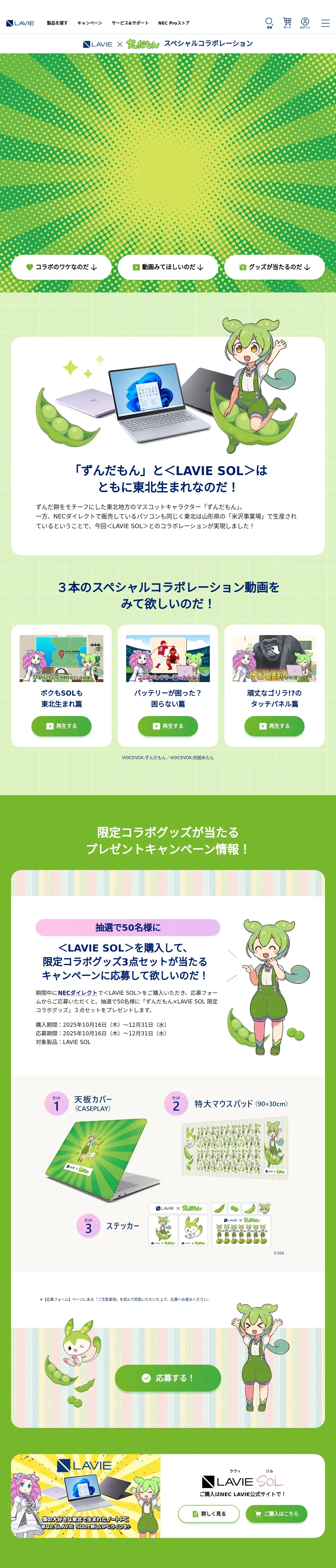Open the shopping cart
336x1568 pixels.
pos(287,22)
